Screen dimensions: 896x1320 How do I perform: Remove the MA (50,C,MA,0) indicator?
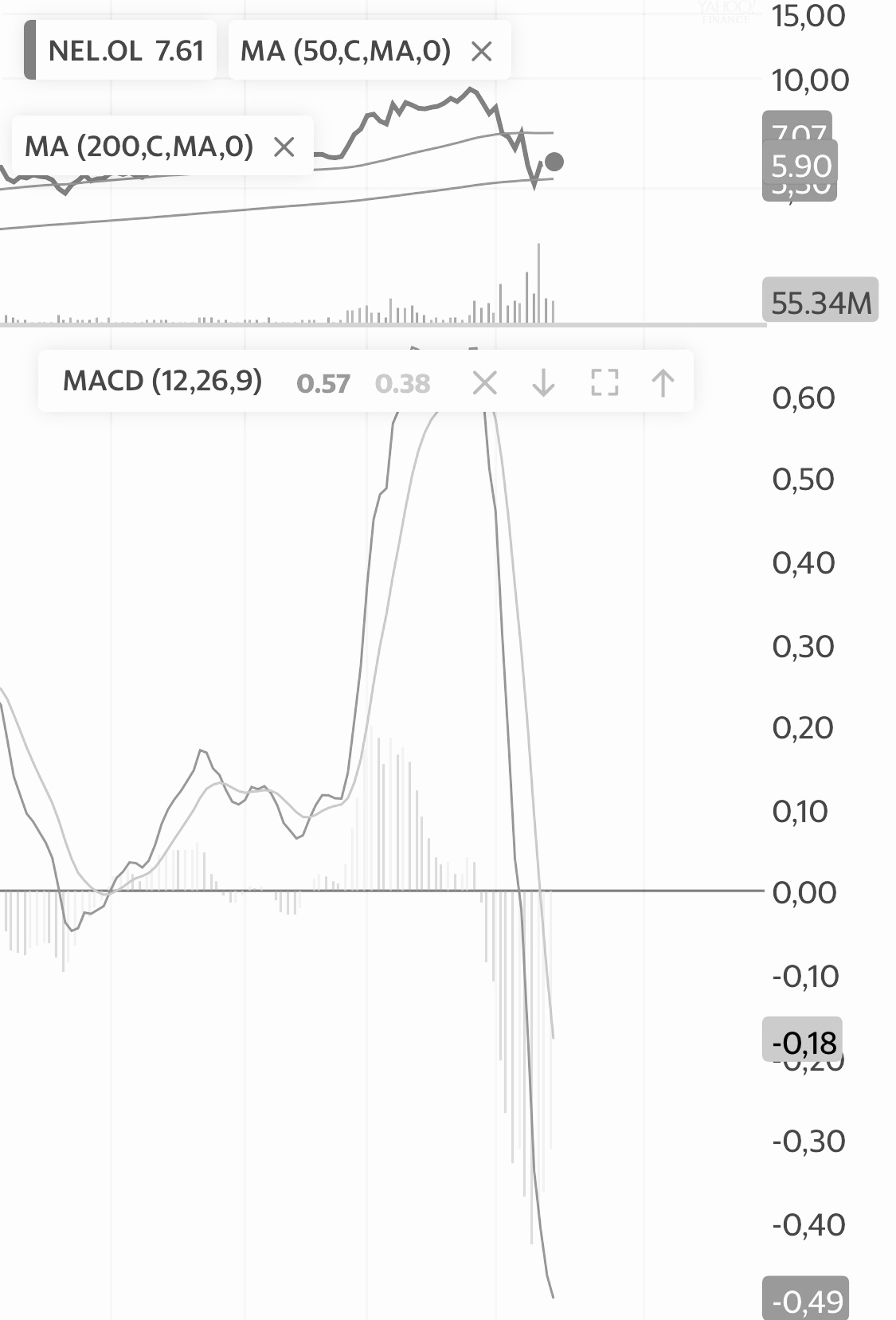(x=481, y=53)
